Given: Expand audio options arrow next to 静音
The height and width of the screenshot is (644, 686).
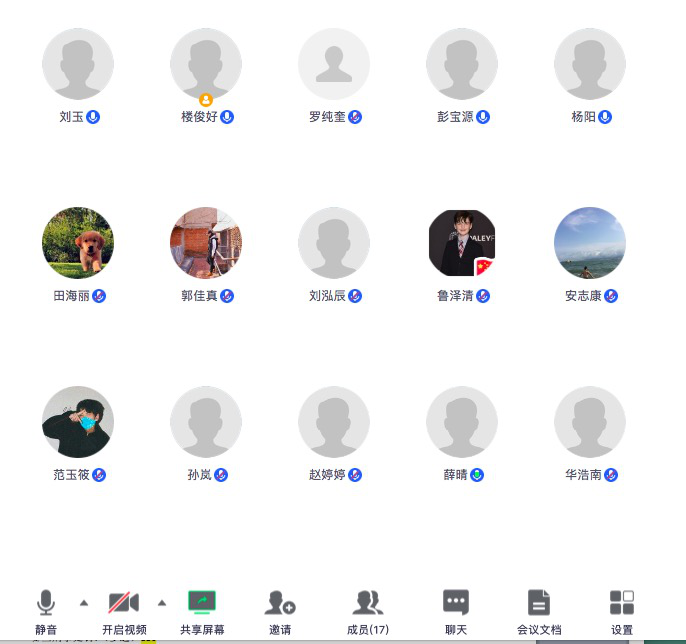Looking at the screenshot, I should [84, 602].
